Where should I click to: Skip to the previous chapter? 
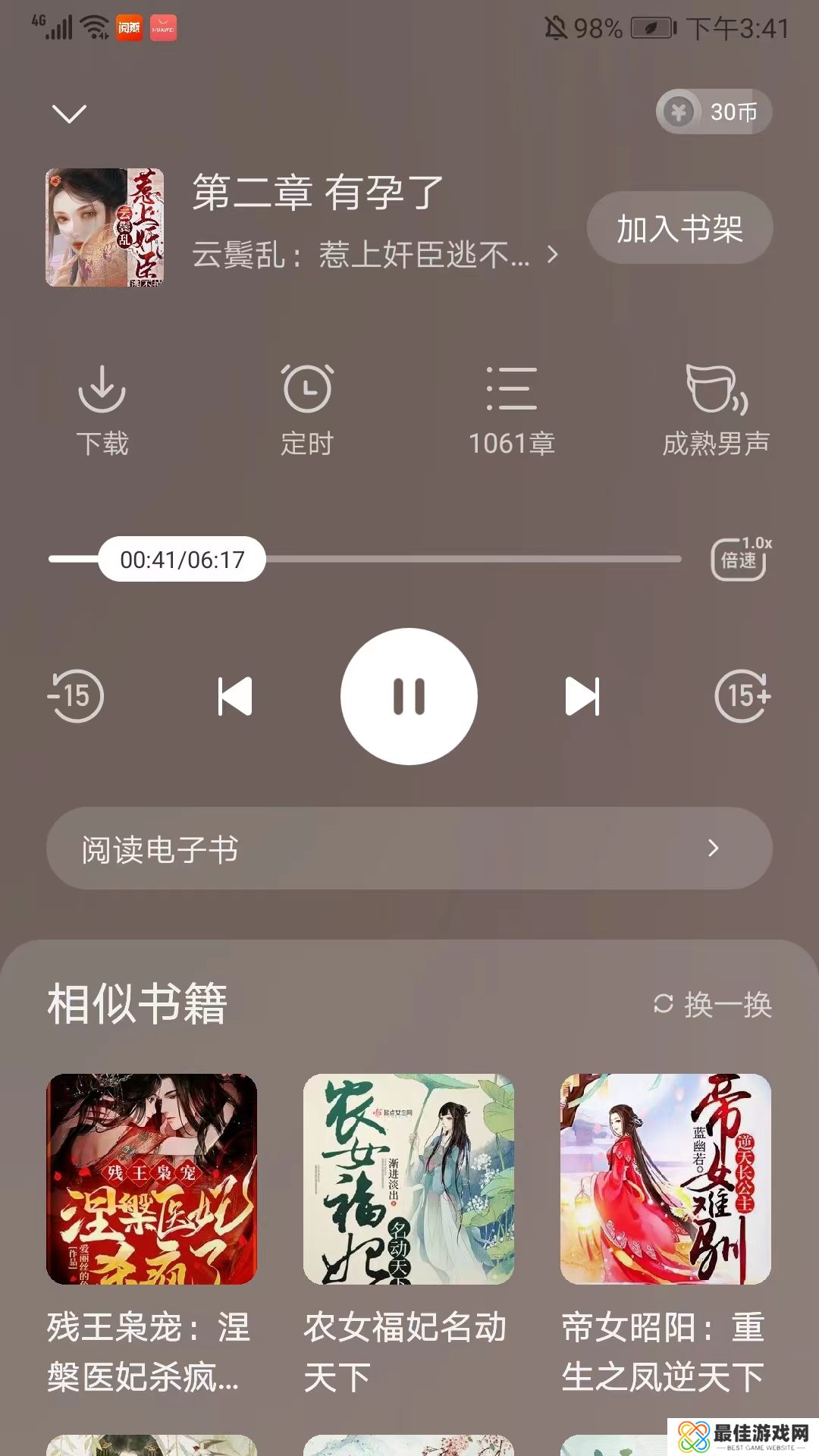235,696
